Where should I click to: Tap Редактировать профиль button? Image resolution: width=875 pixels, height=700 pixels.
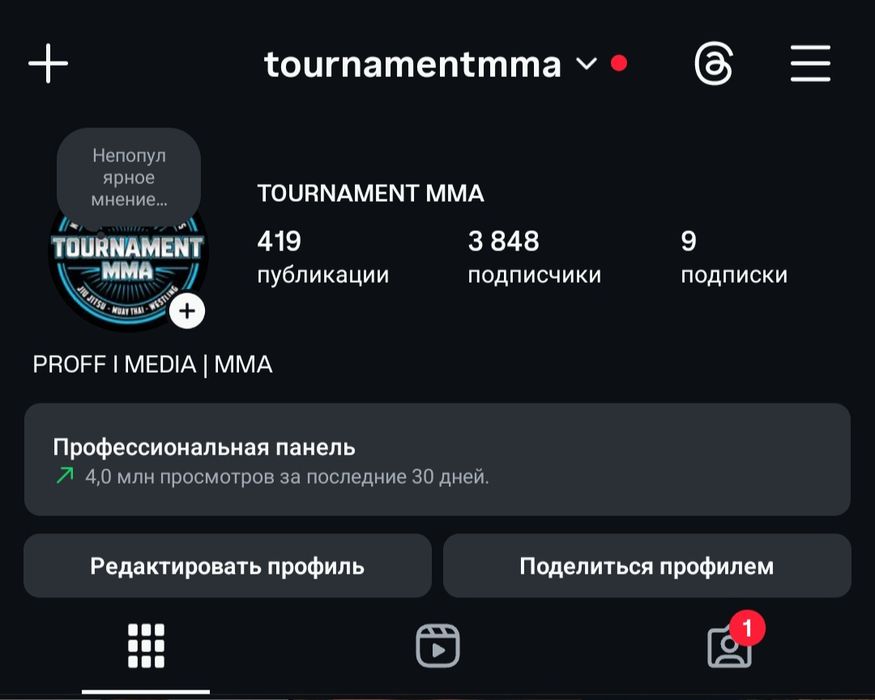[x=227, y=566]
